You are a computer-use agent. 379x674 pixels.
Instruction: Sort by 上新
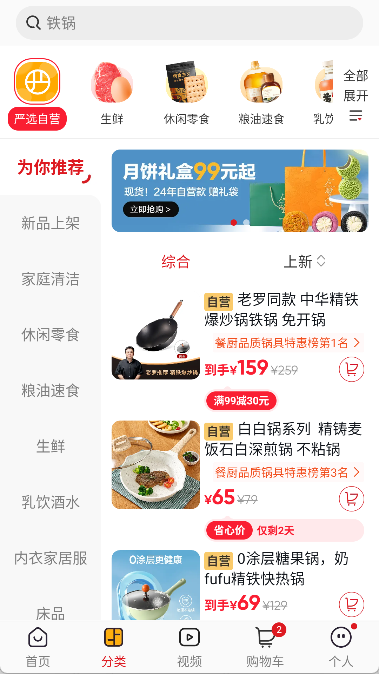point(304,261)
